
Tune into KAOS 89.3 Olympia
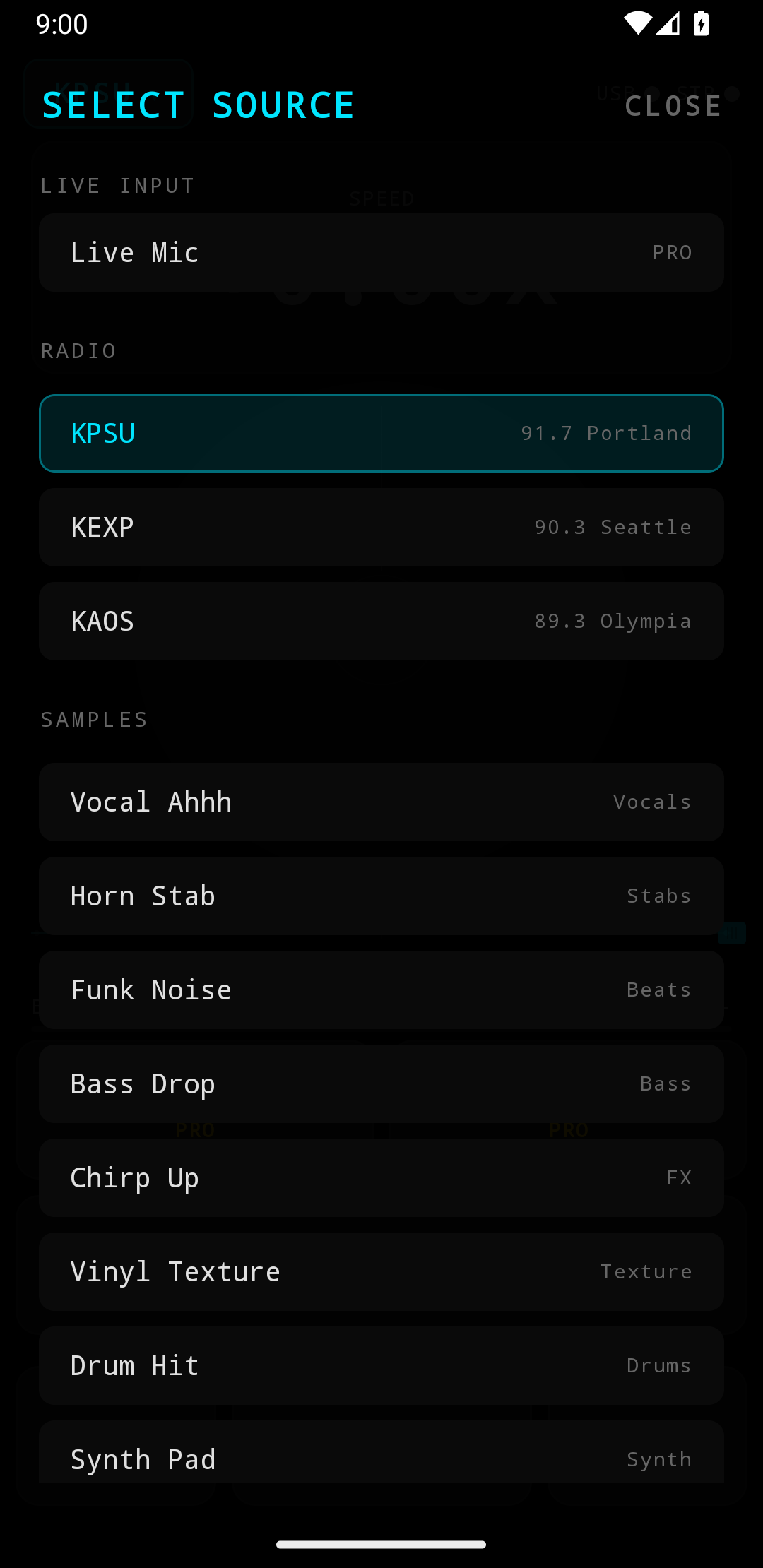[x=381, y=621]
